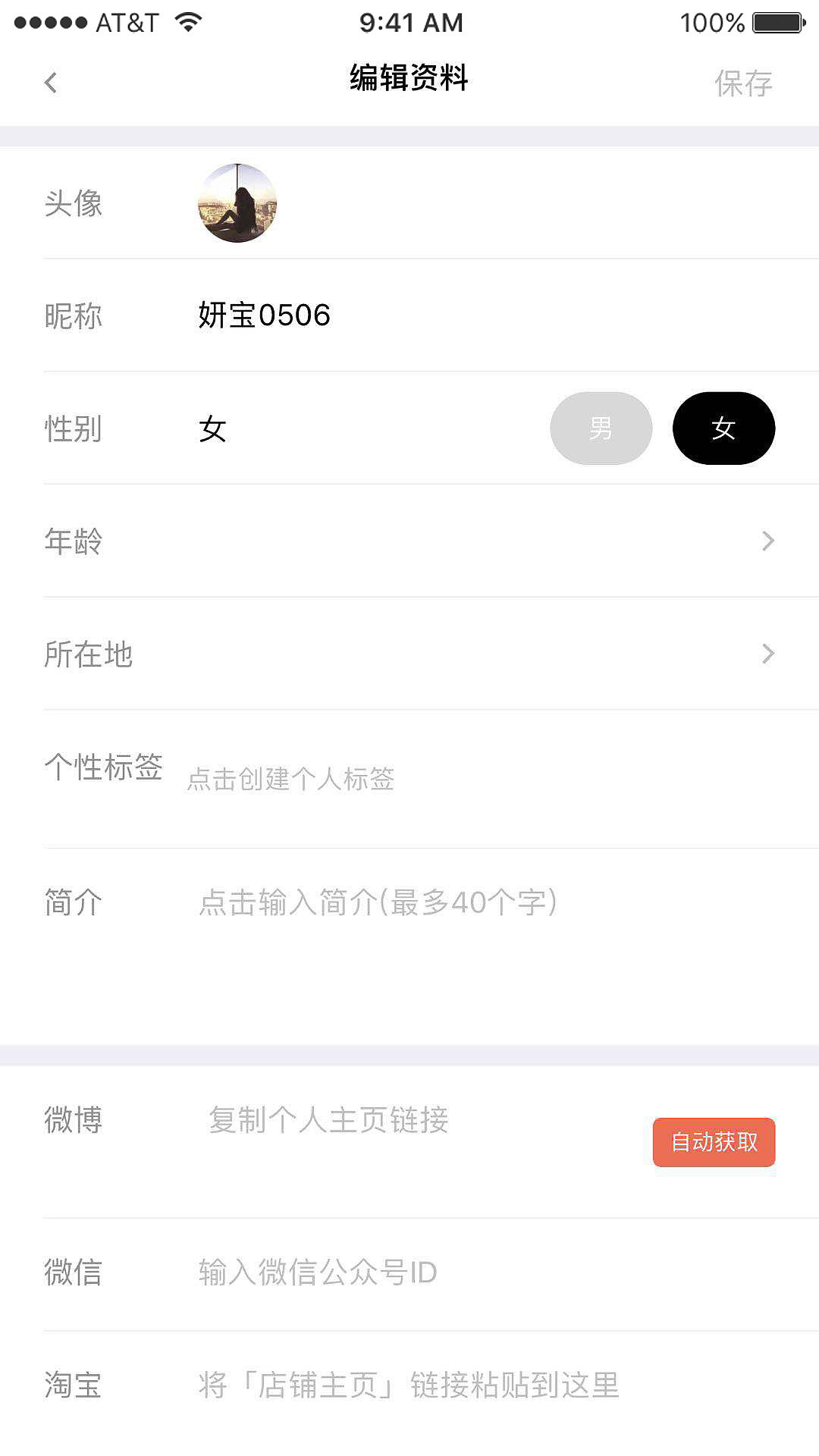Create a personal tag under 个性标签

pyautogui.click(x=290, y=779)
